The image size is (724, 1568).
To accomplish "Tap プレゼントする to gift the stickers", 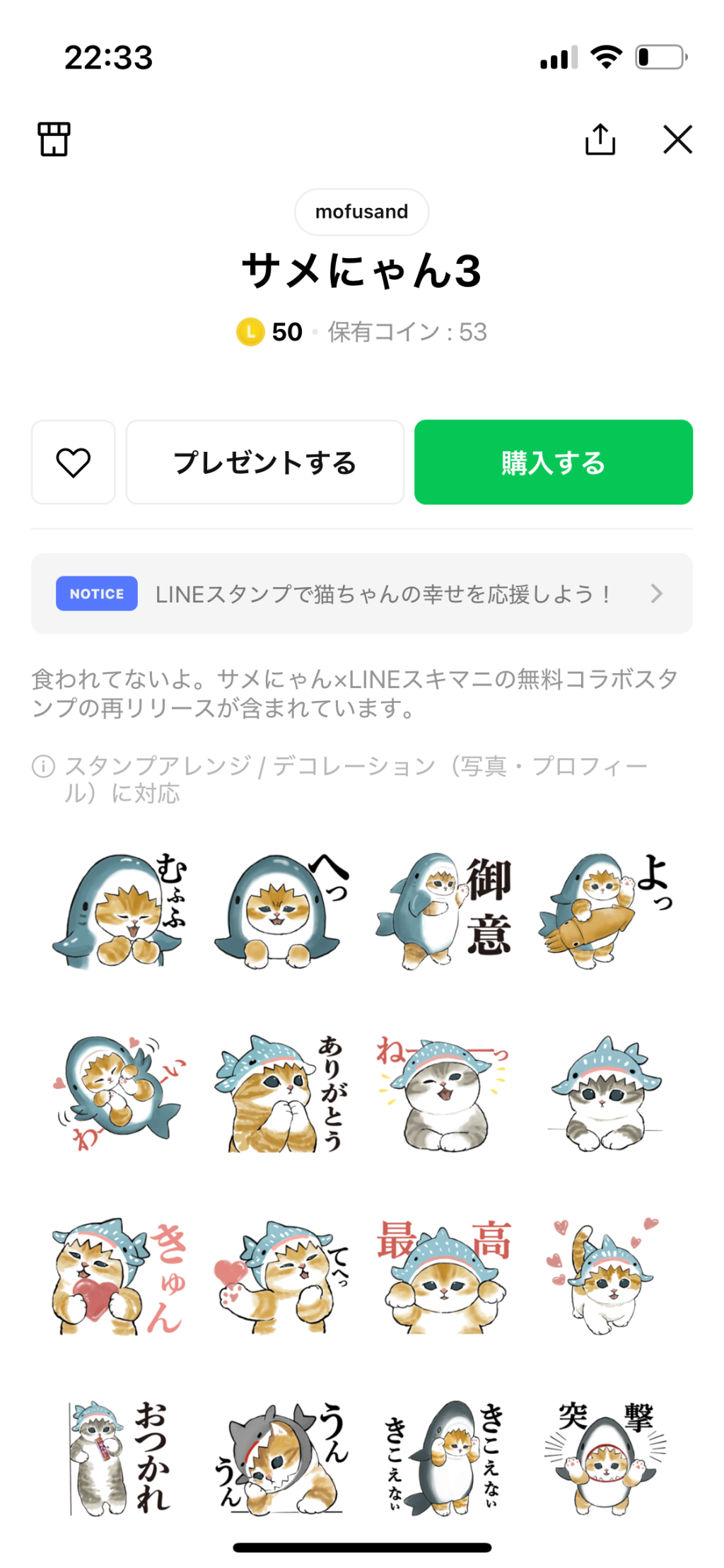I will (265, 463).
